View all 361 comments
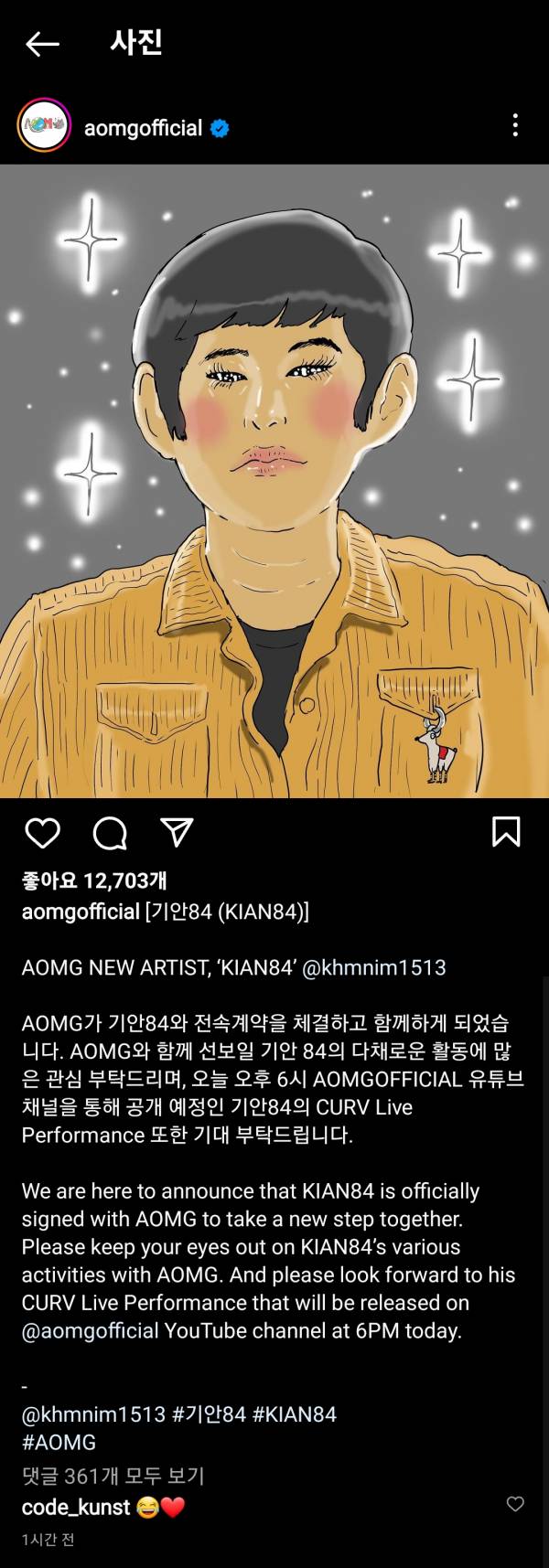 click(x=113, y=1476)
